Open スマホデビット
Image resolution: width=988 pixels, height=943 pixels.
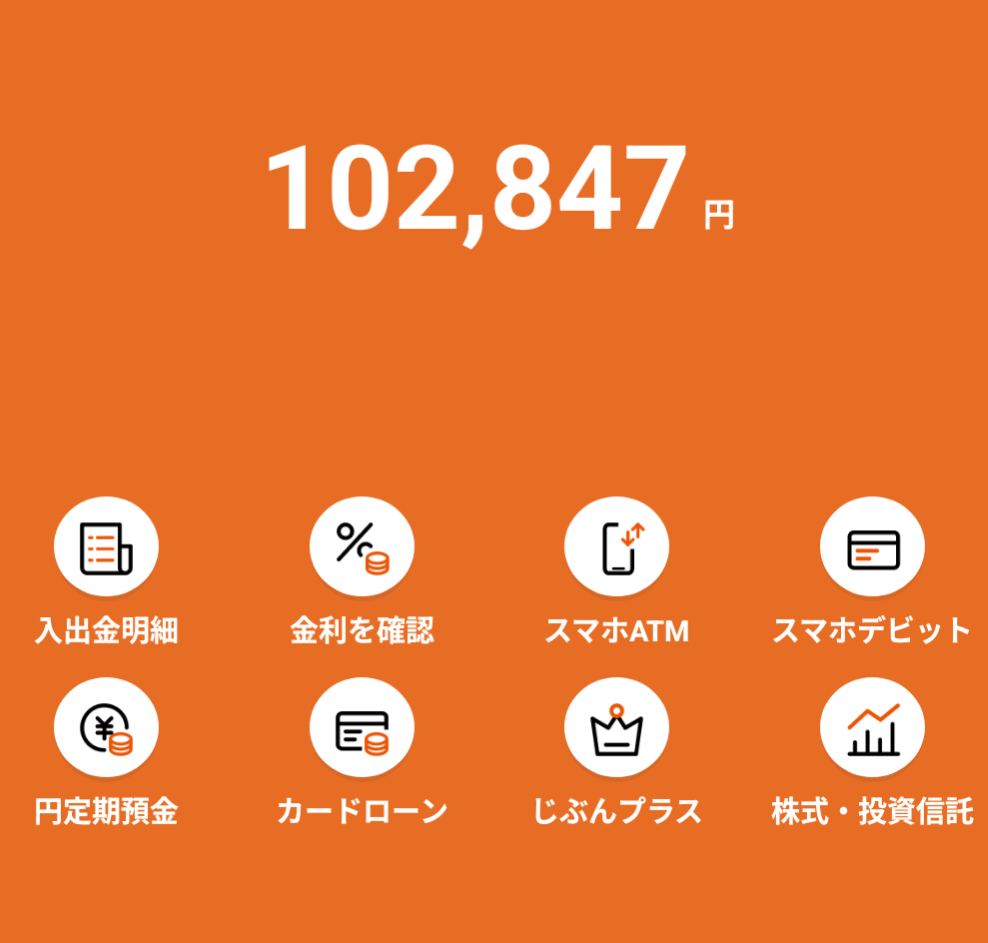872,549
